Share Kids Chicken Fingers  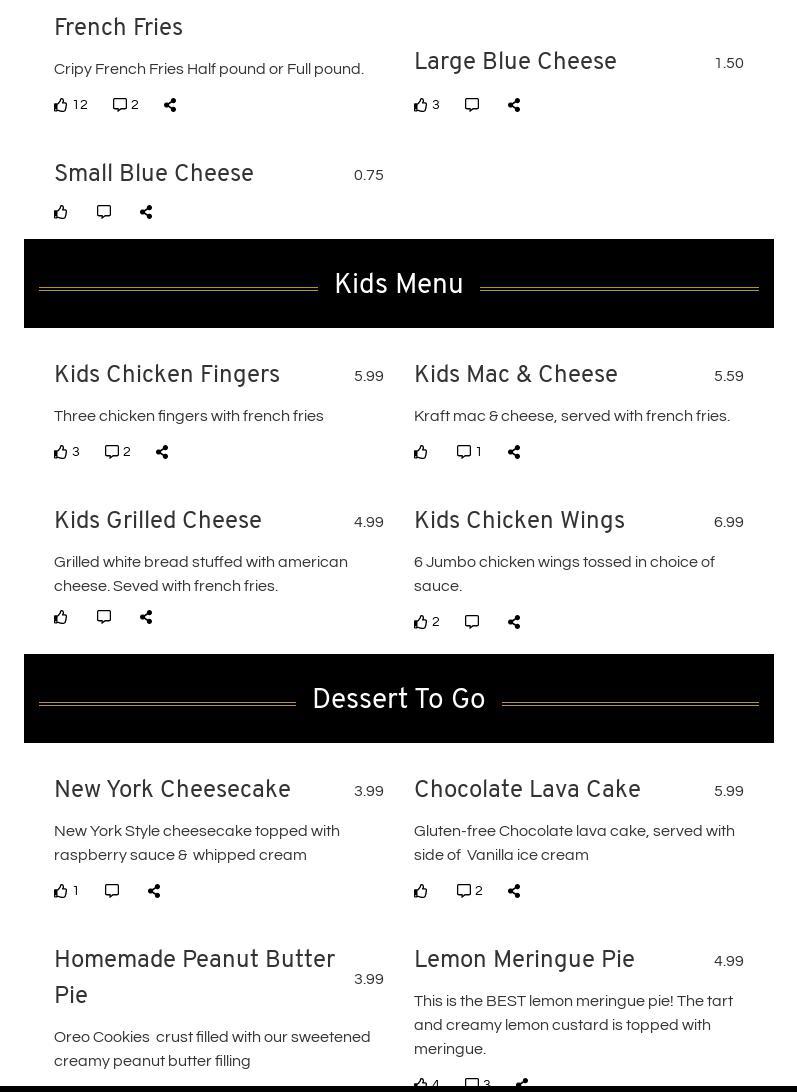[x=162, y=452]
